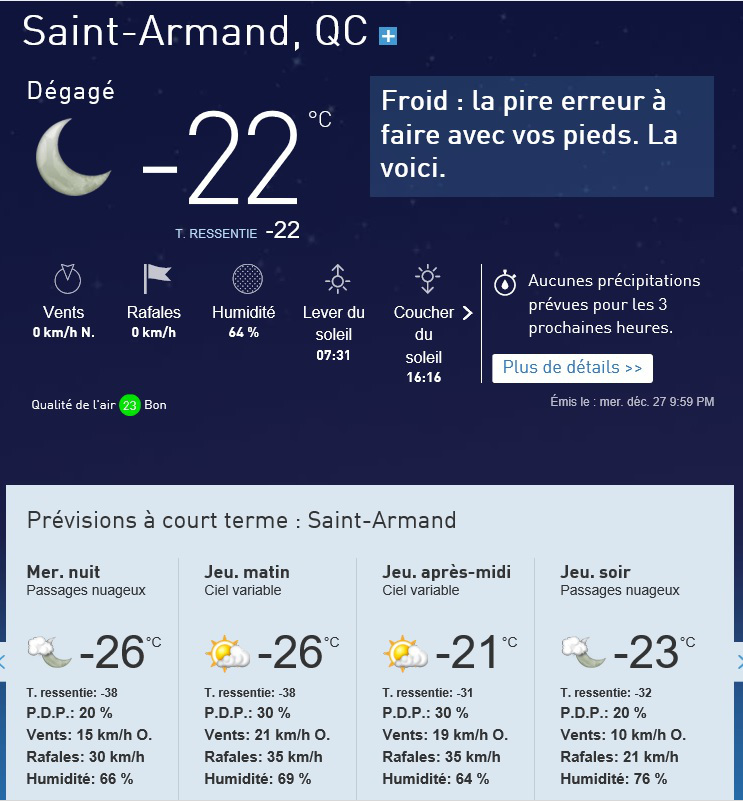Go to the previous short-term forecast periods
Viewport: 743px width, 801px height.
(3, 661)
